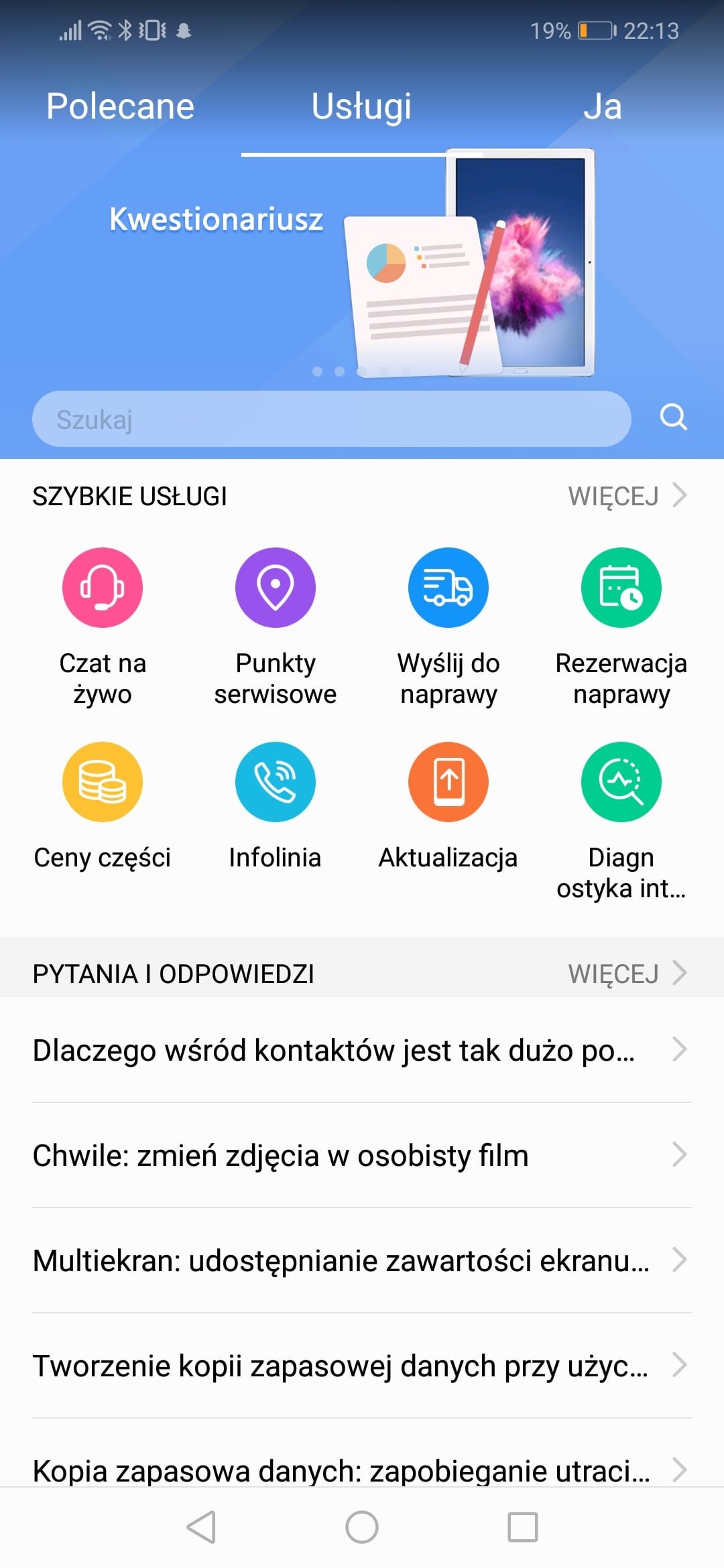Open Punkty serwisowe
The width and height of the screenshot is (724, 1568).
pyautogui.click(x=276, y=627)
